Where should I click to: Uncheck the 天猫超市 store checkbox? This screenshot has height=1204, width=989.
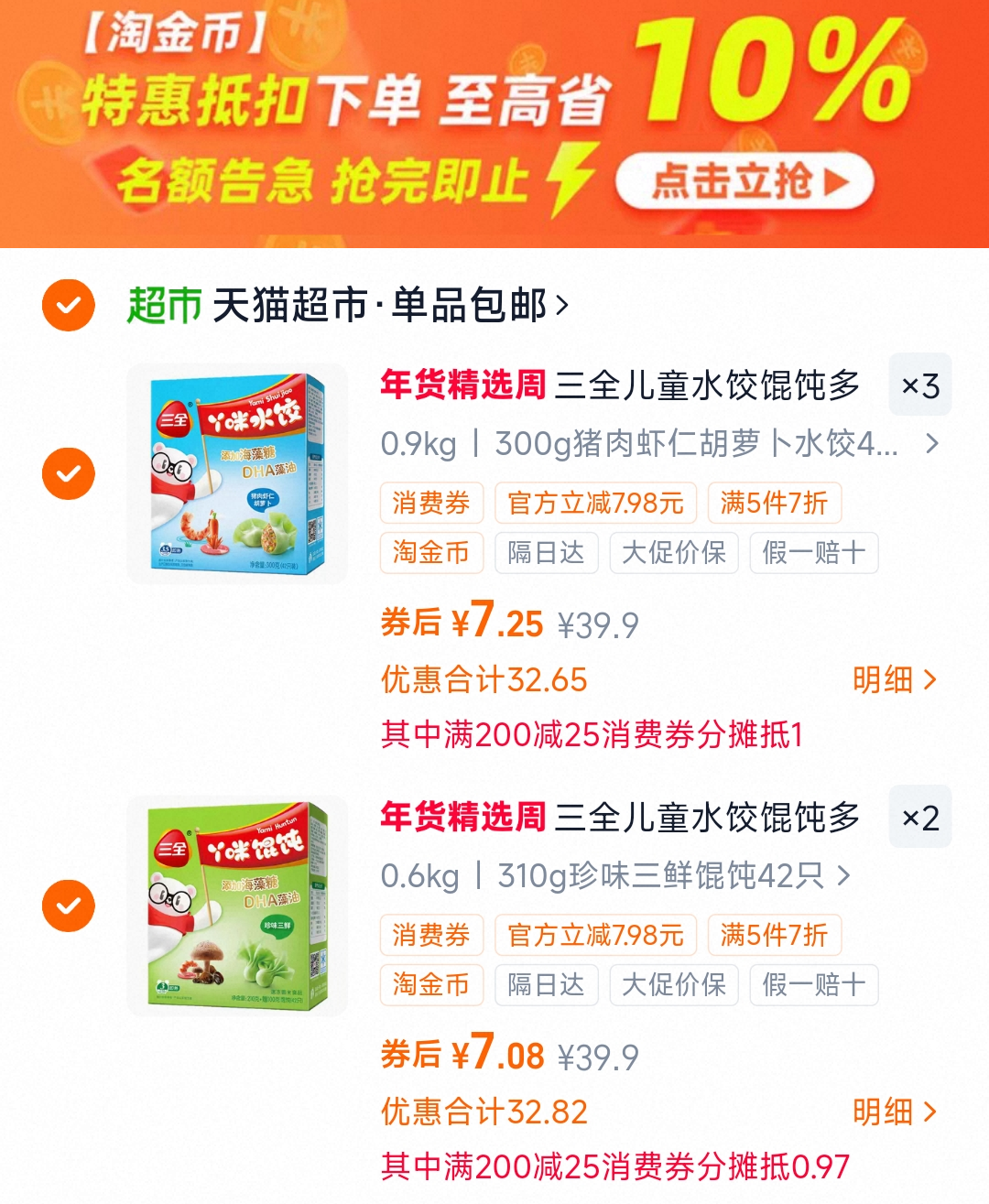pyautogui.click(x=69, y=305)
